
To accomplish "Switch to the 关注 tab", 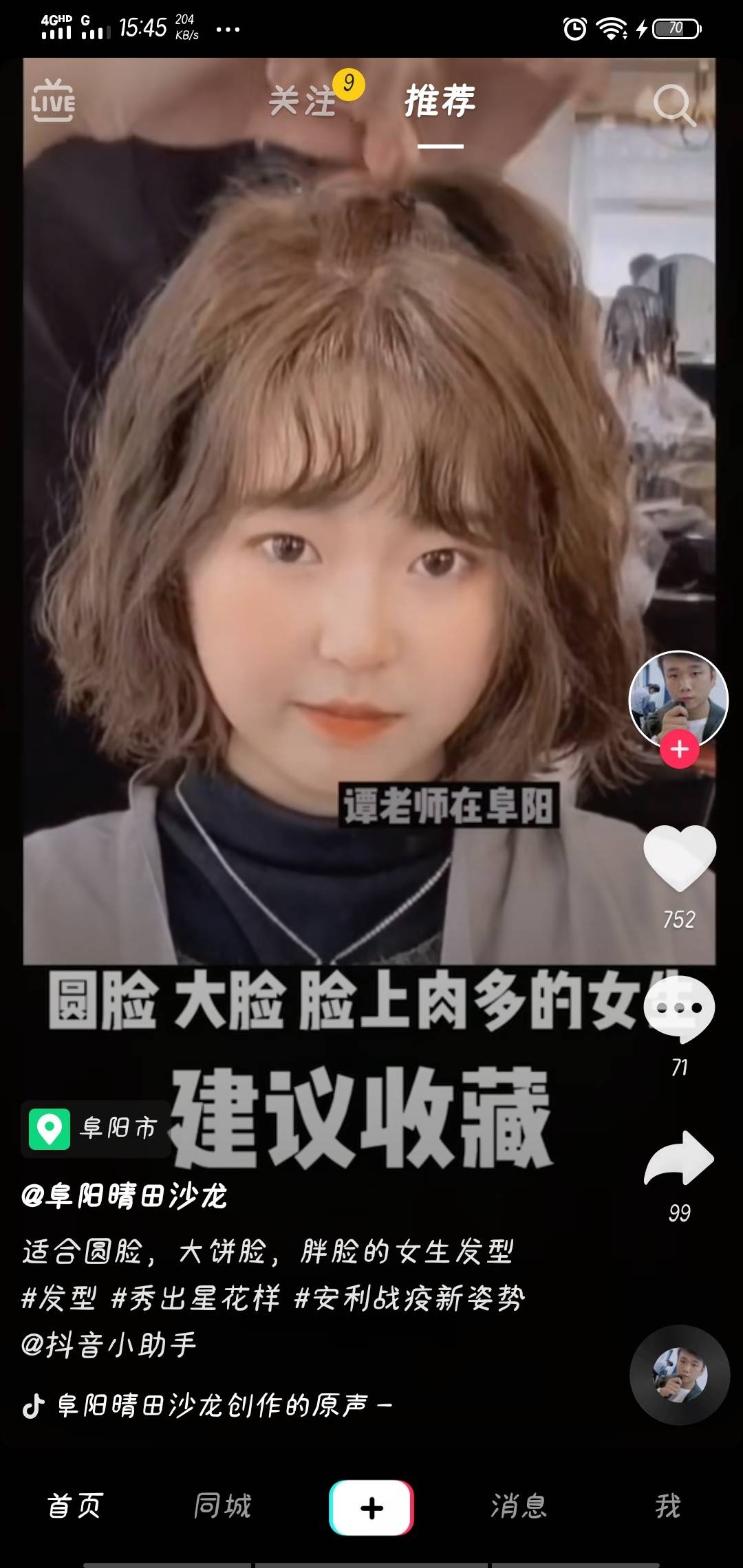I will click(x=303, y=101).
